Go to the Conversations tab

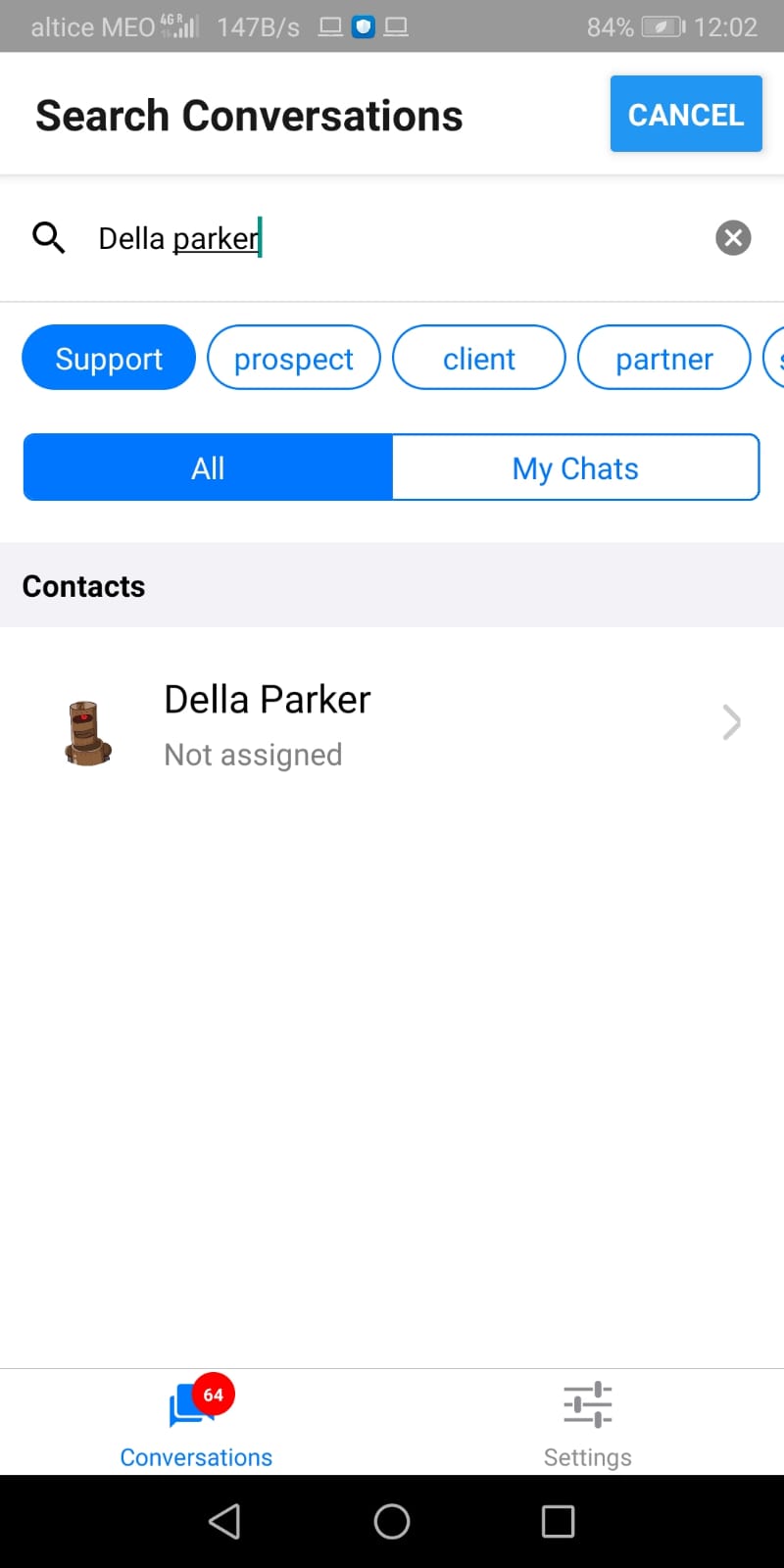[x=196, y=1423]
